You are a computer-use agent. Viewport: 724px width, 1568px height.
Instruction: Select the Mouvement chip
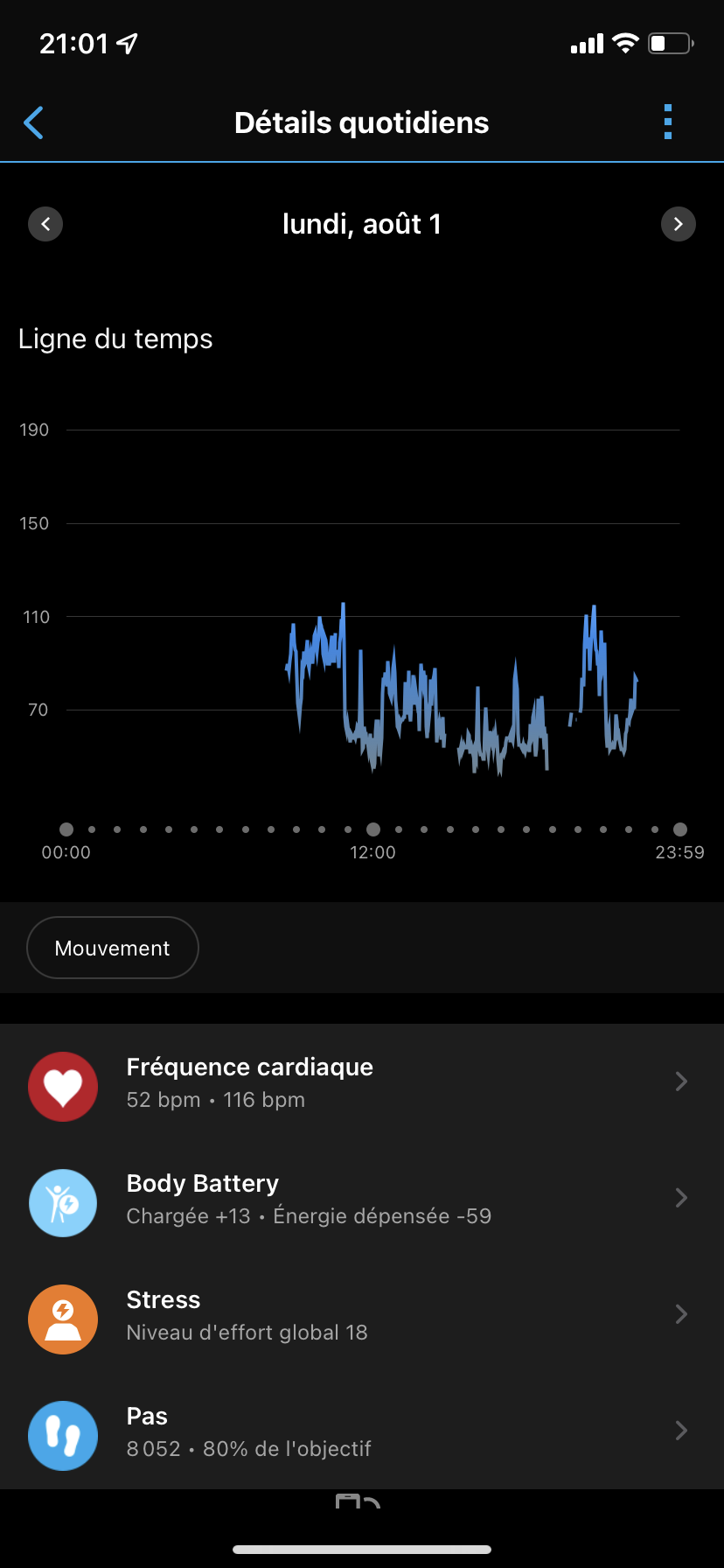[113, 948]
